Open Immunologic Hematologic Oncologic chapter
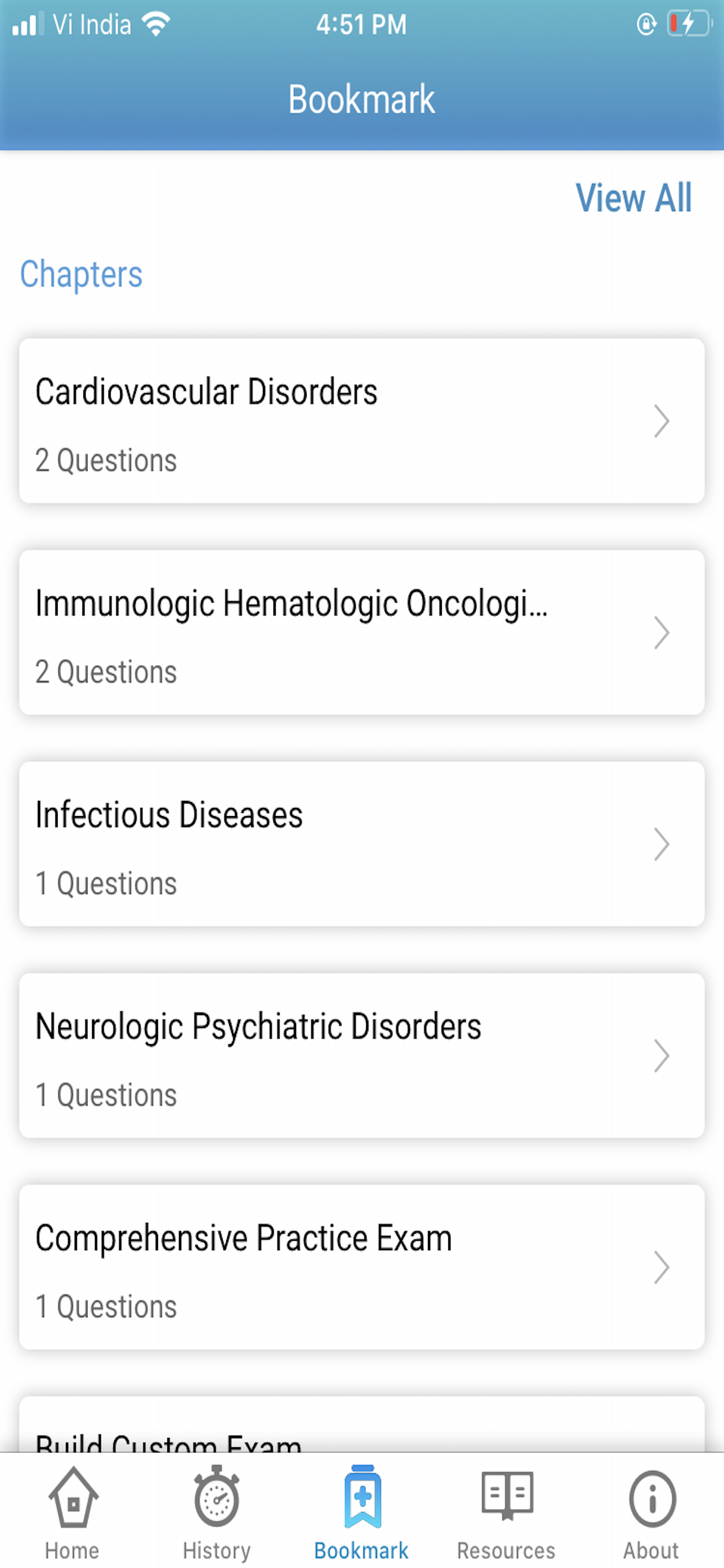Viewport: 724px width, 1568px height. pyautogui.click(x=362, y=632)
